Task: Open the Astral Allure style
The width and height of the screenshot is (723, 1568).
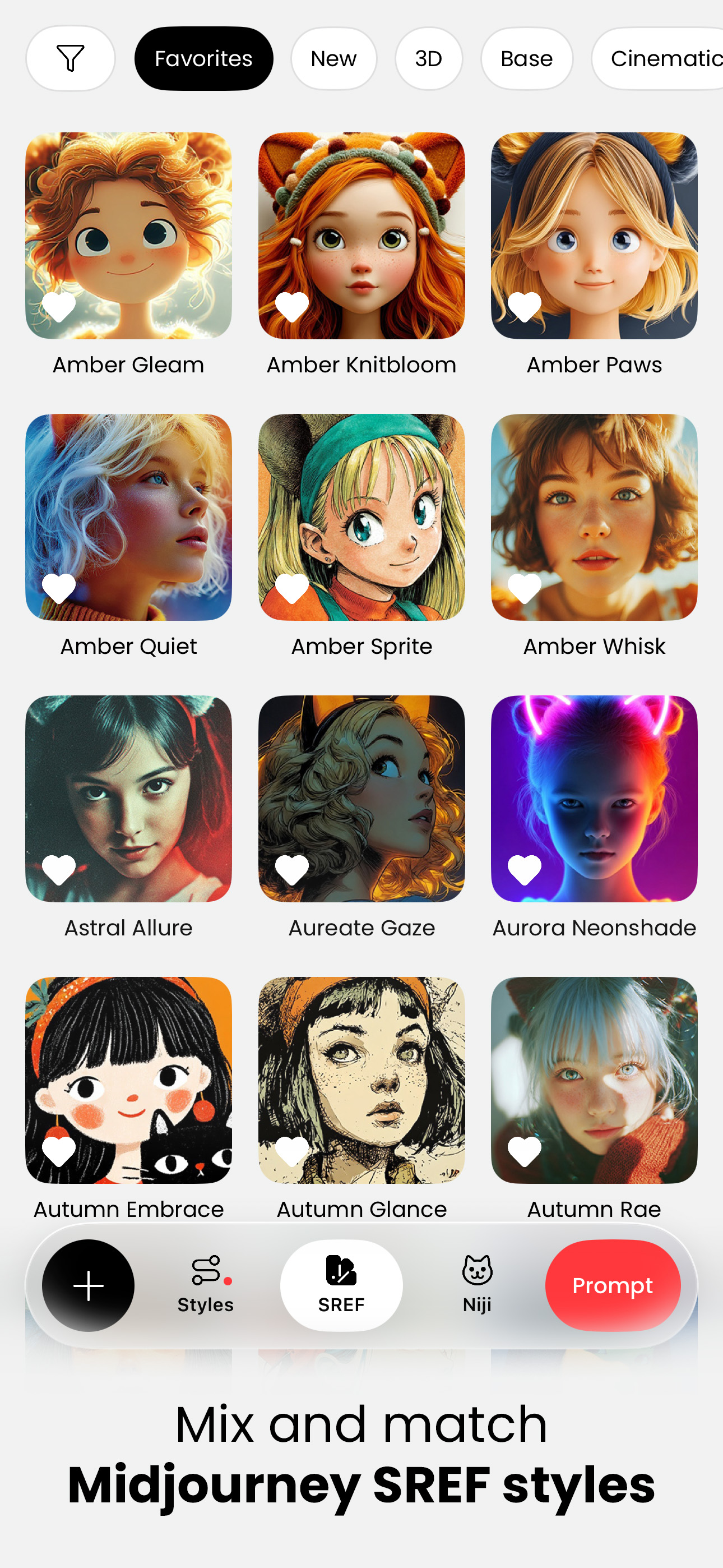Action: (128, 799)
